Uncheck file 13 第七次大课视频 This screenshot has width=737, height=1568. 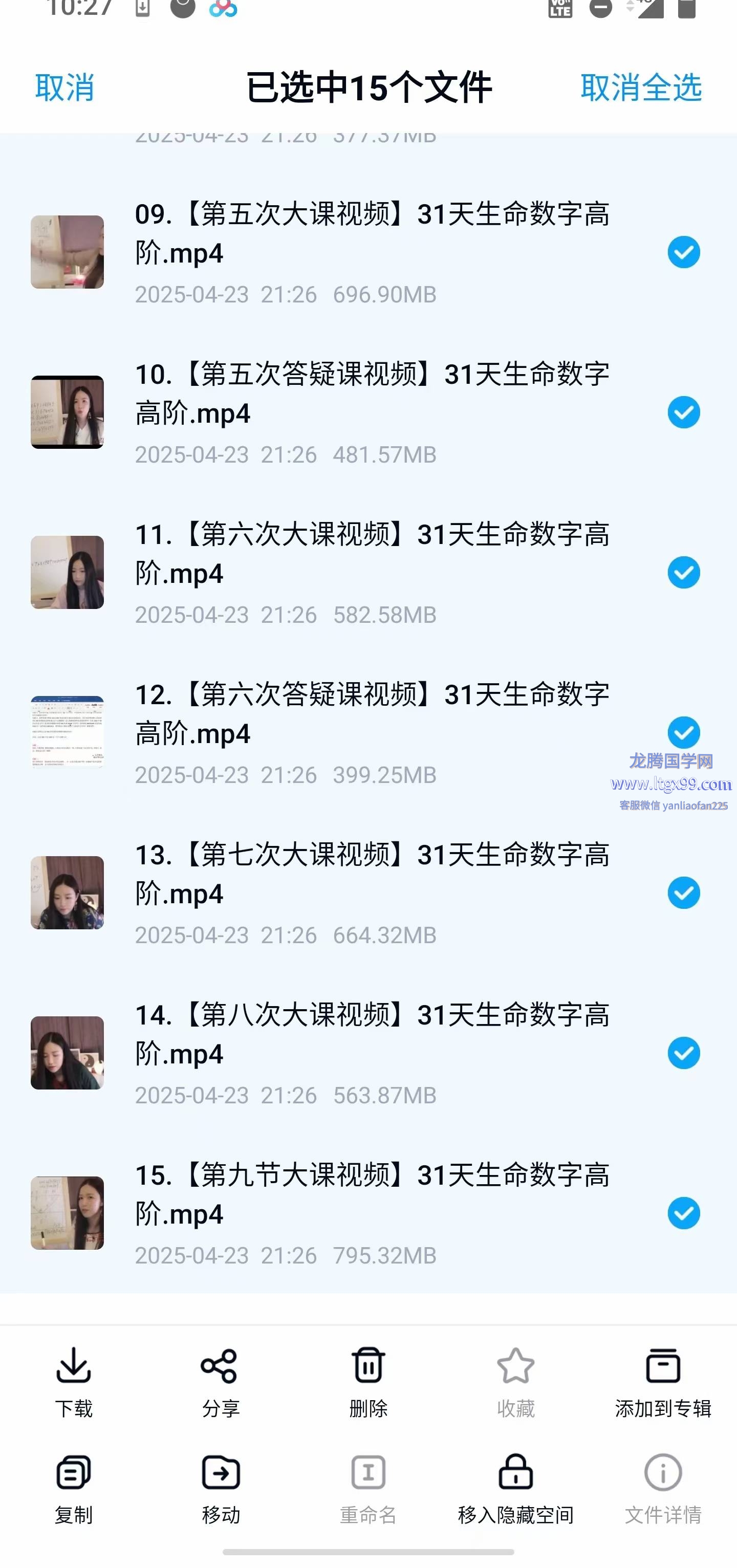[x=683, y=892]
